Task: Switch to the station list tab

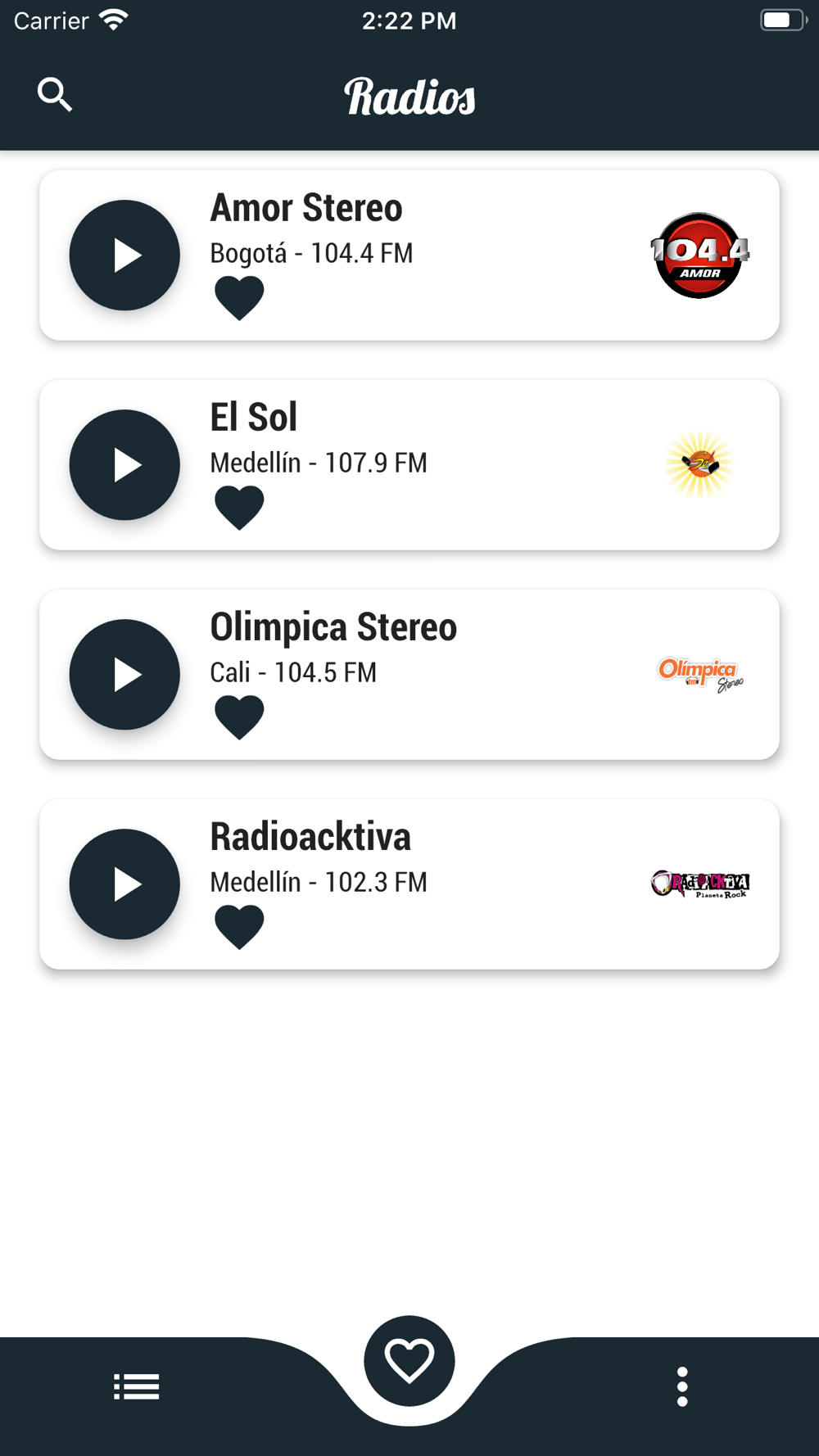Action: click(136, 1386)
